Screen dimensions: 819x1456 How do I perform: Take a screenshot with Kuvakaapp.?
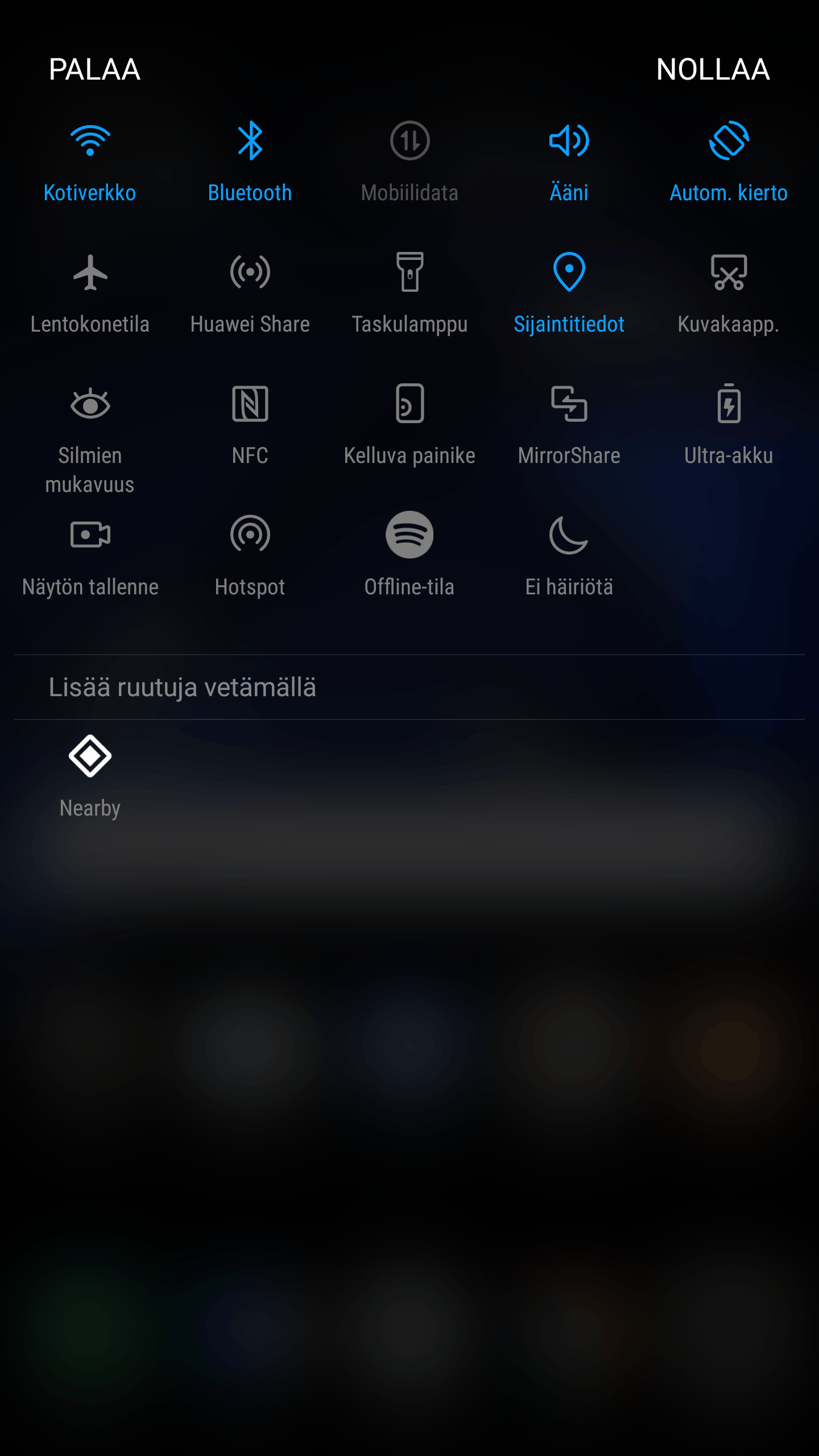pyautogui.click(x=729, y=273)
